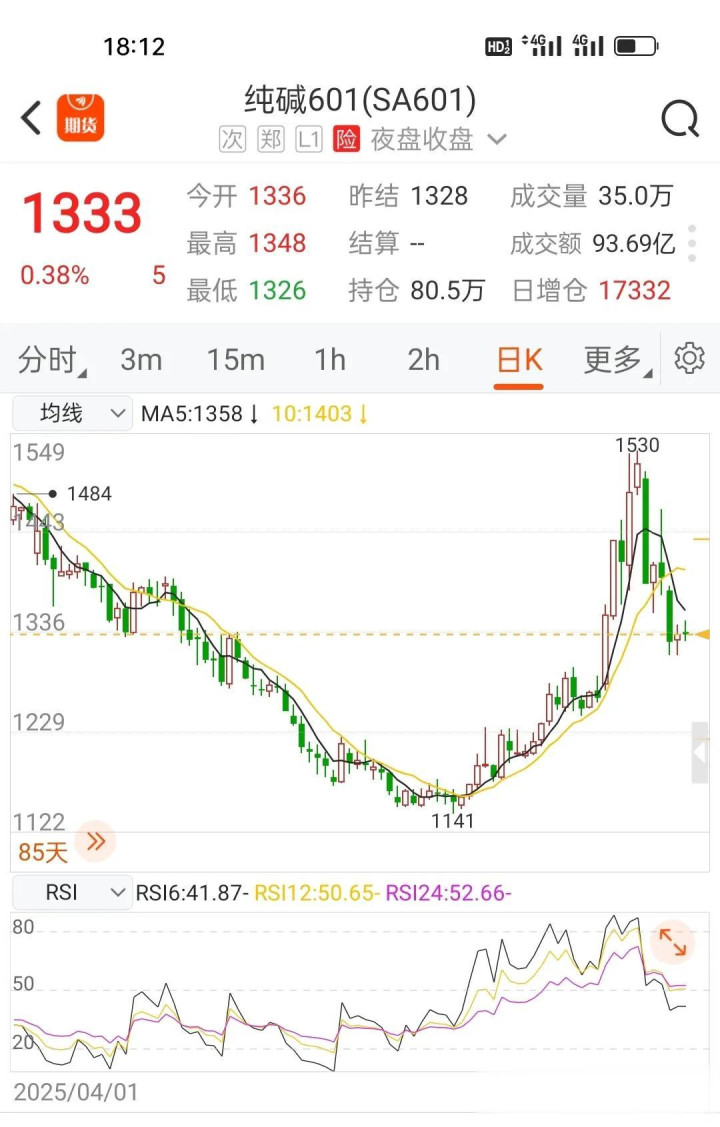Switch to the 1h chart interval
Screen dimensions: 720x1127
330,360
